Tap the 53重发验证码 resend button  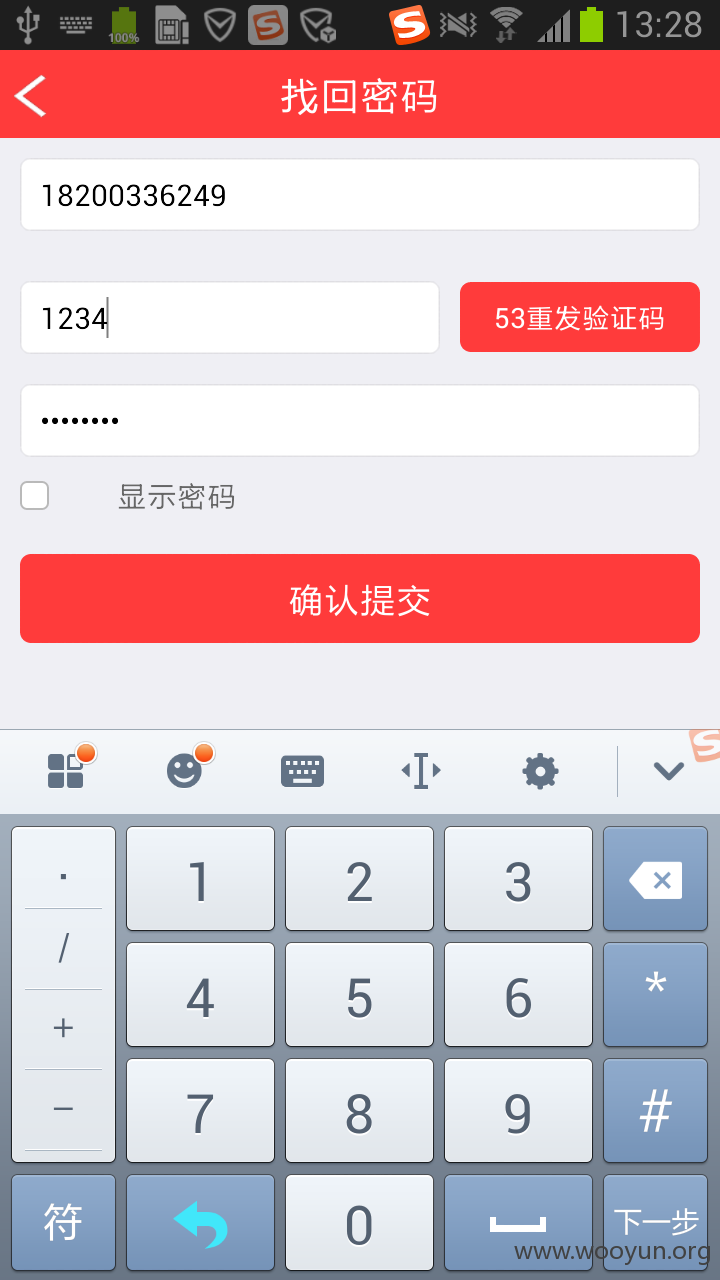(x=580, y=318)
